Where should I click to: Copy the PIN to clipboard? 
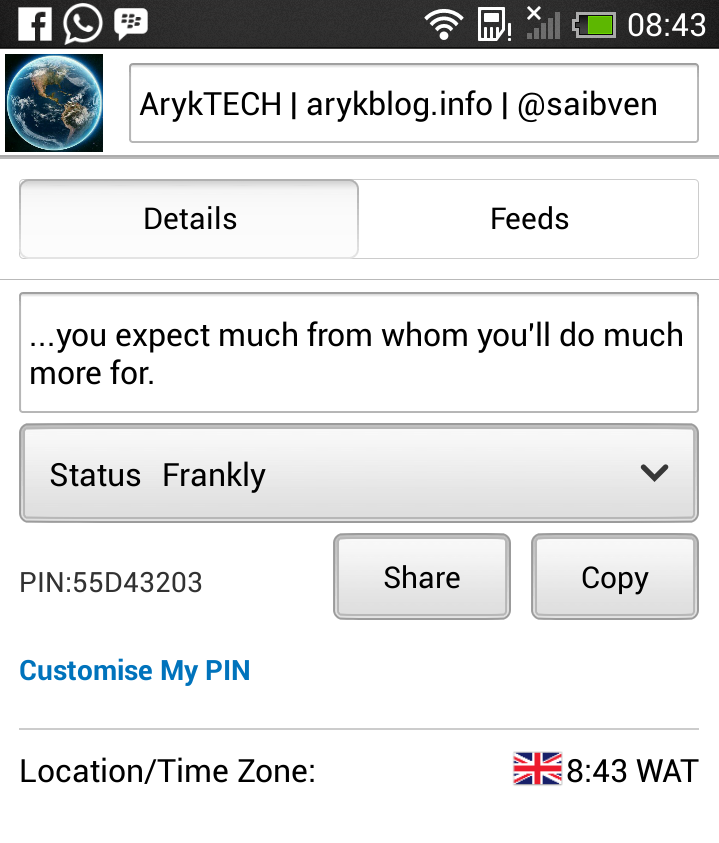[x=614, y=577]
